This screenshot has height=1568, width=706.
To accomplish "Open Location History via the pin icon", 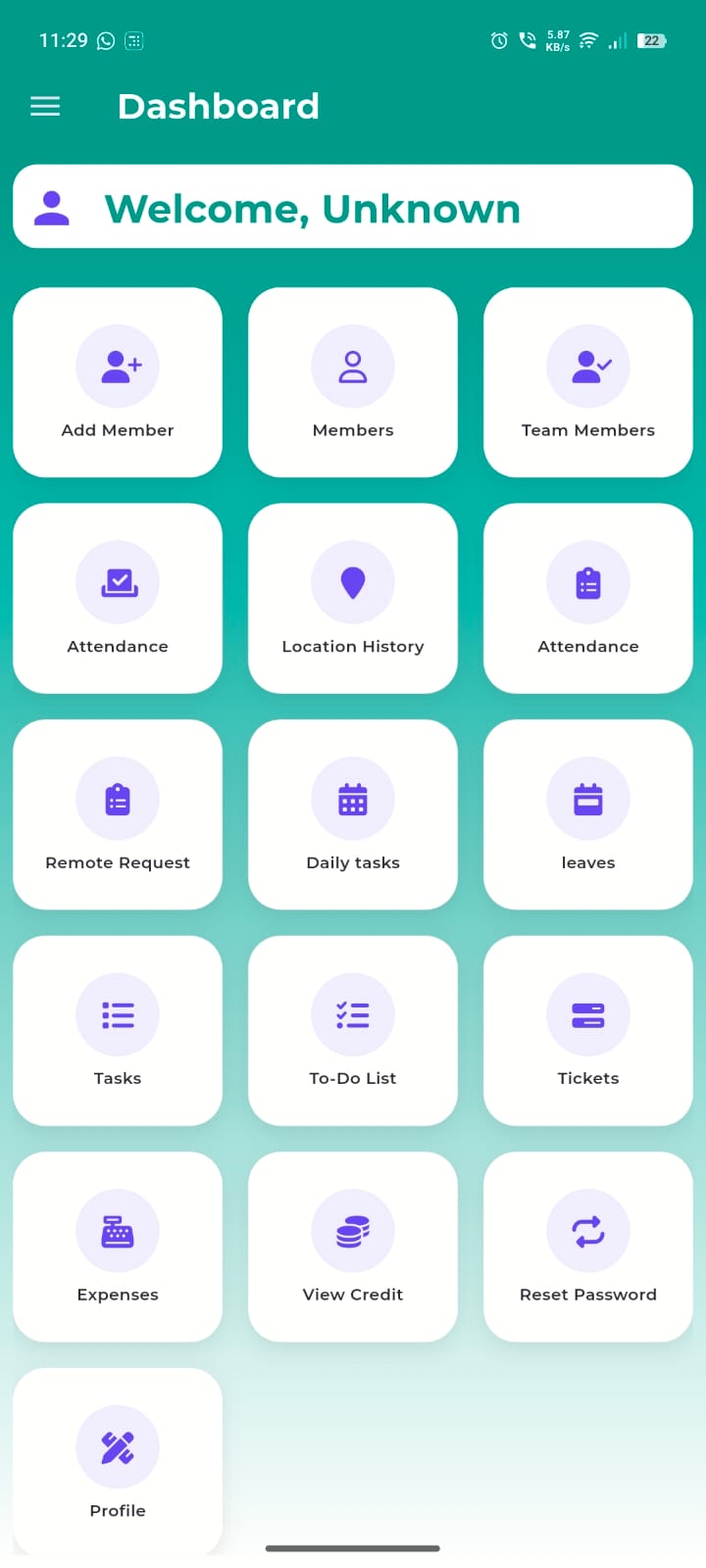I will 353,582.
